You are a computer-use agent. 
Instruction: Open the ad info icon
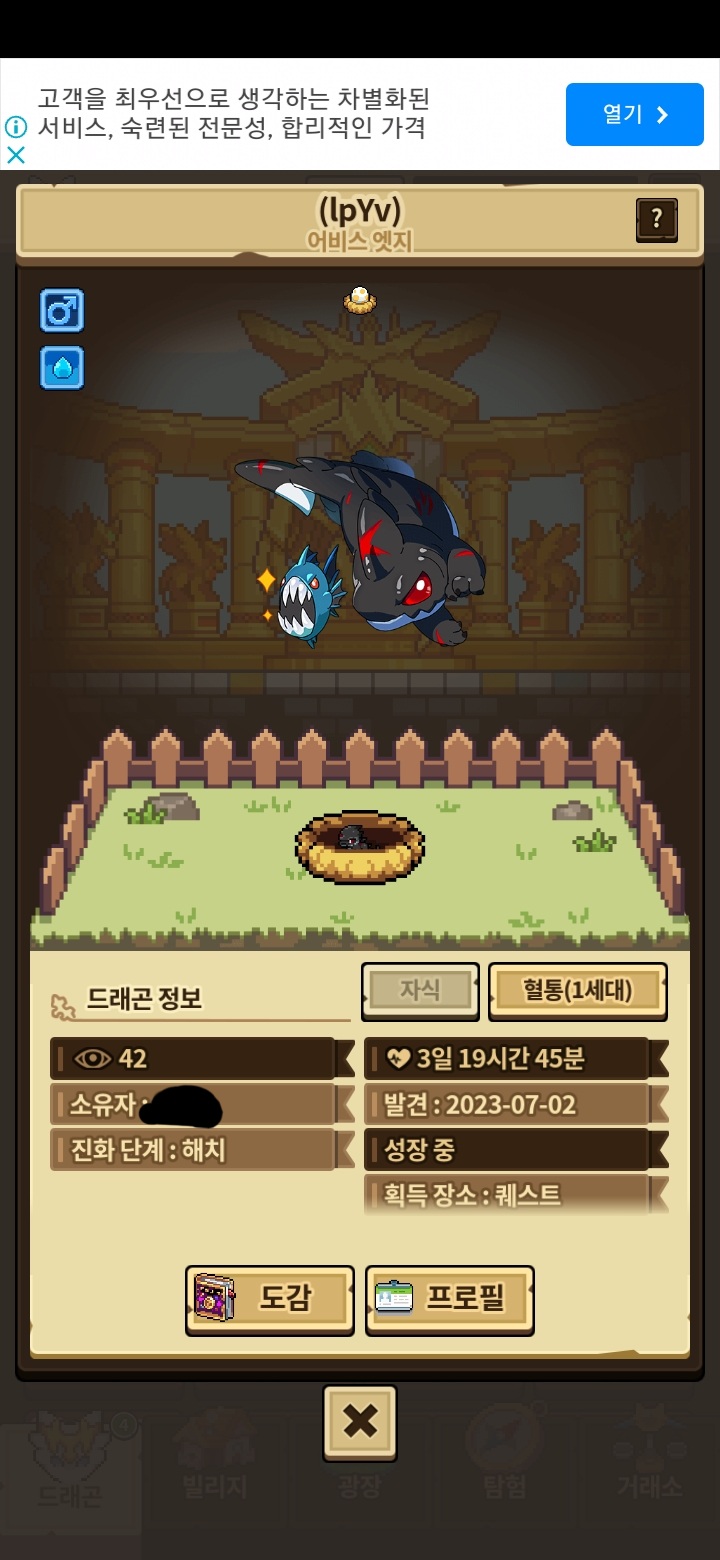click(16, 127)
